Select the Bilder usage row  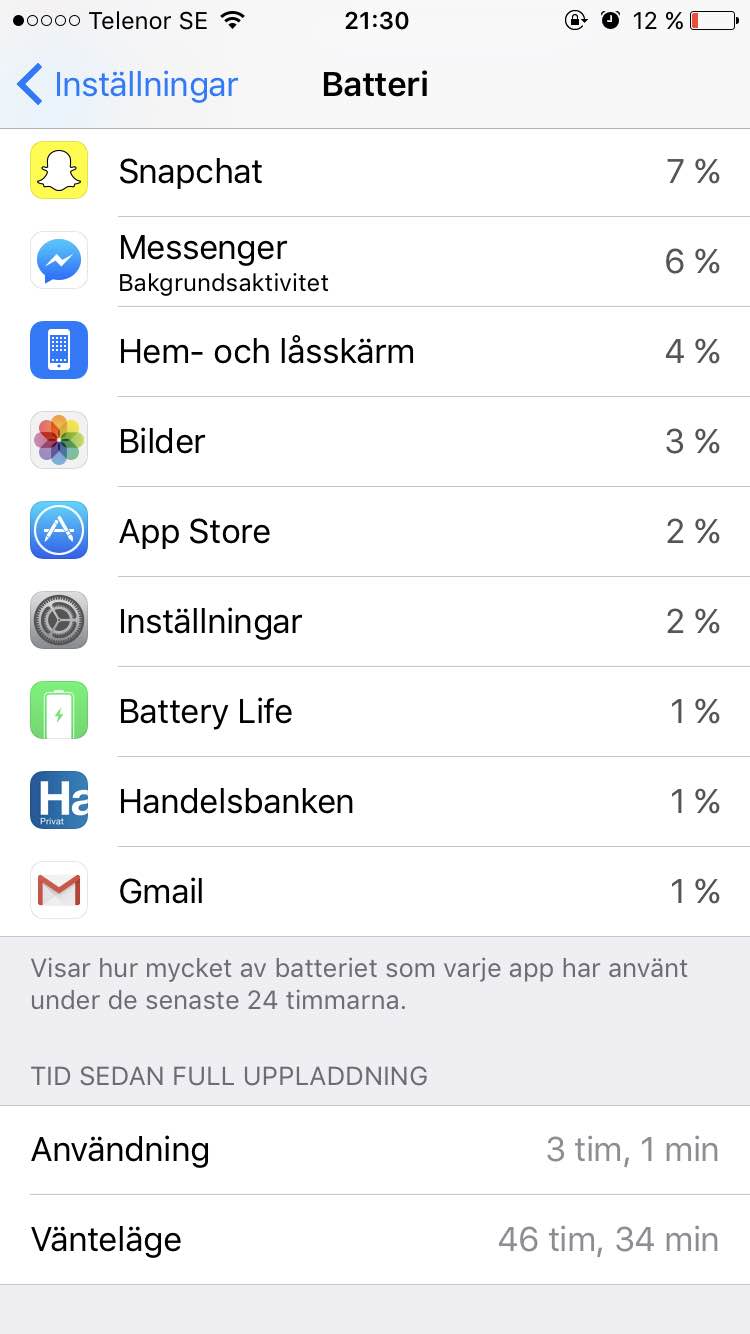click(x=375, y=442)
